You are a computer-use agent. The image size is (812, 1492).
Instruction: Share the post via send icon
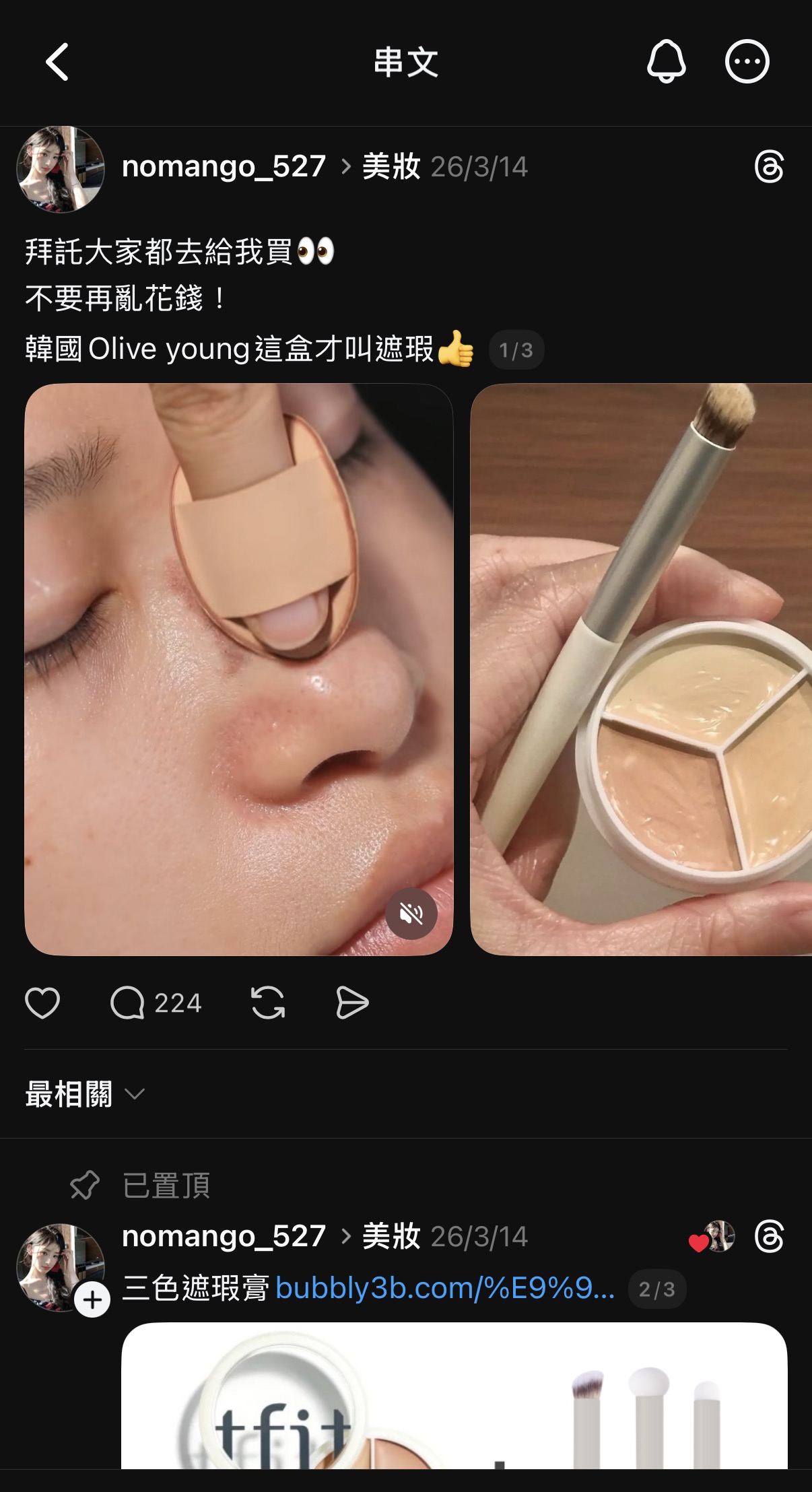tap(352, 1003)
